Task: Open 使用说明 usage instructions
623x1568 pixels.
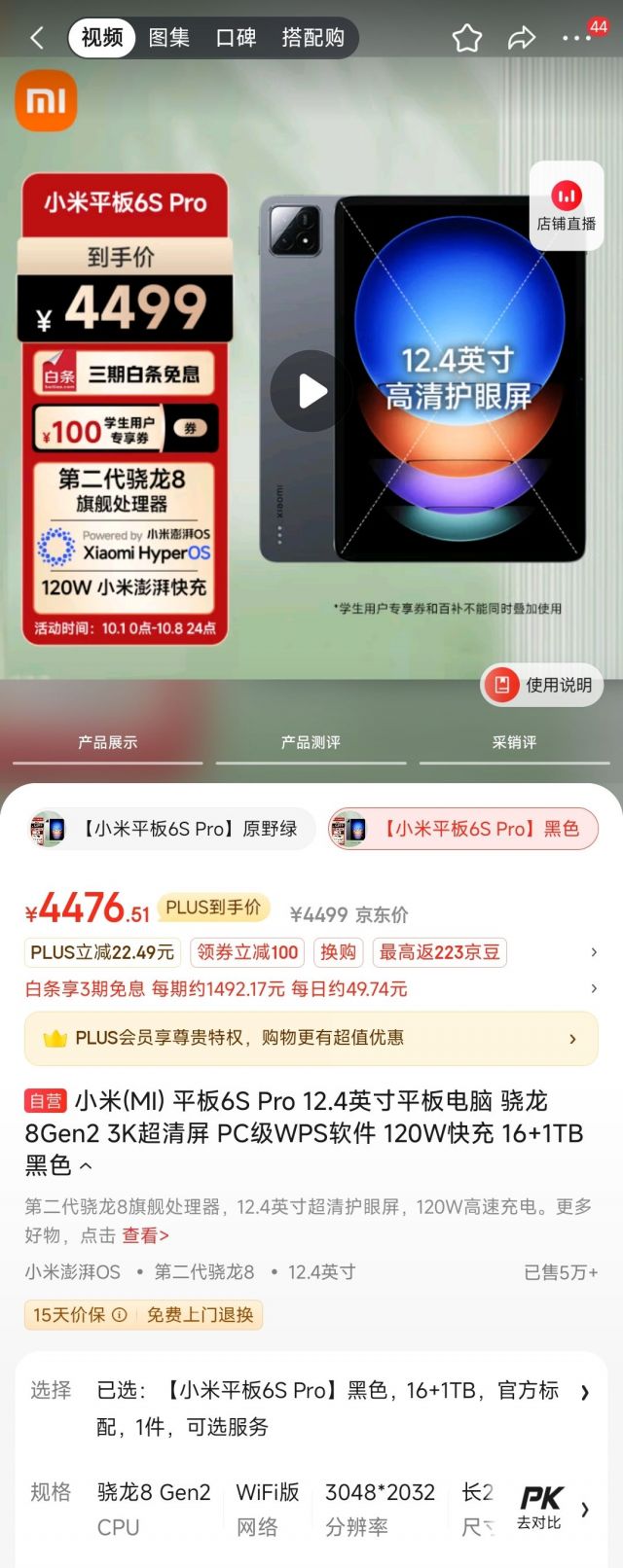Action: (x=543, y=685)
